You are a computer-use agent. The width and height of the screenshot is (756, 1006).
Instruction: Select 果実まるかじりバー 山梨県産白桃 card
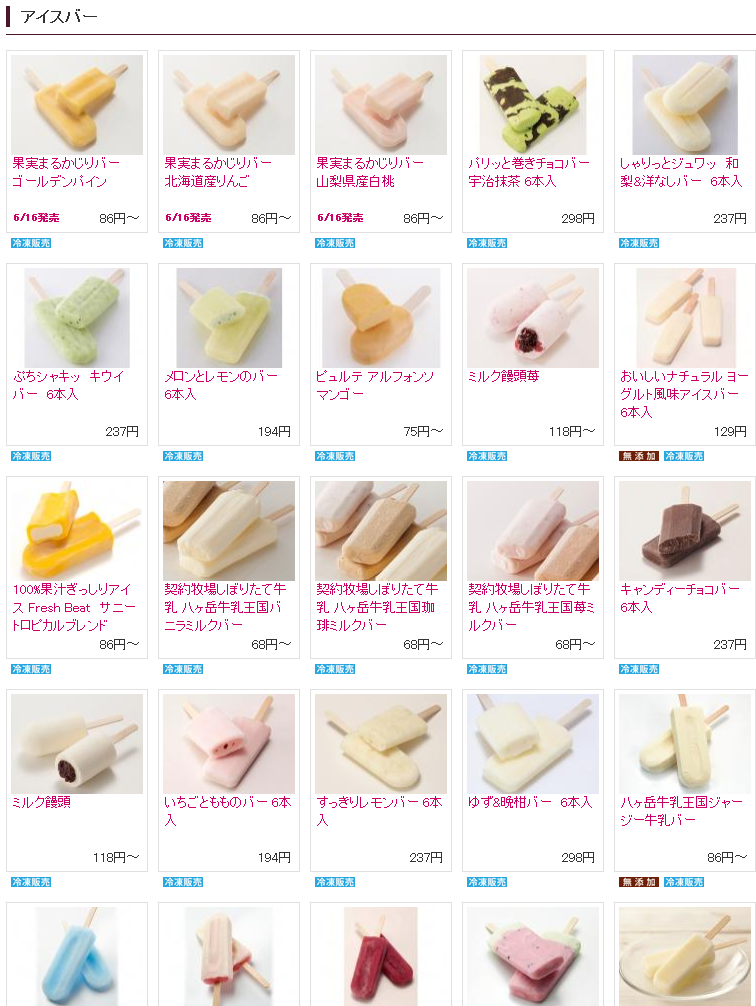[370, 172]
